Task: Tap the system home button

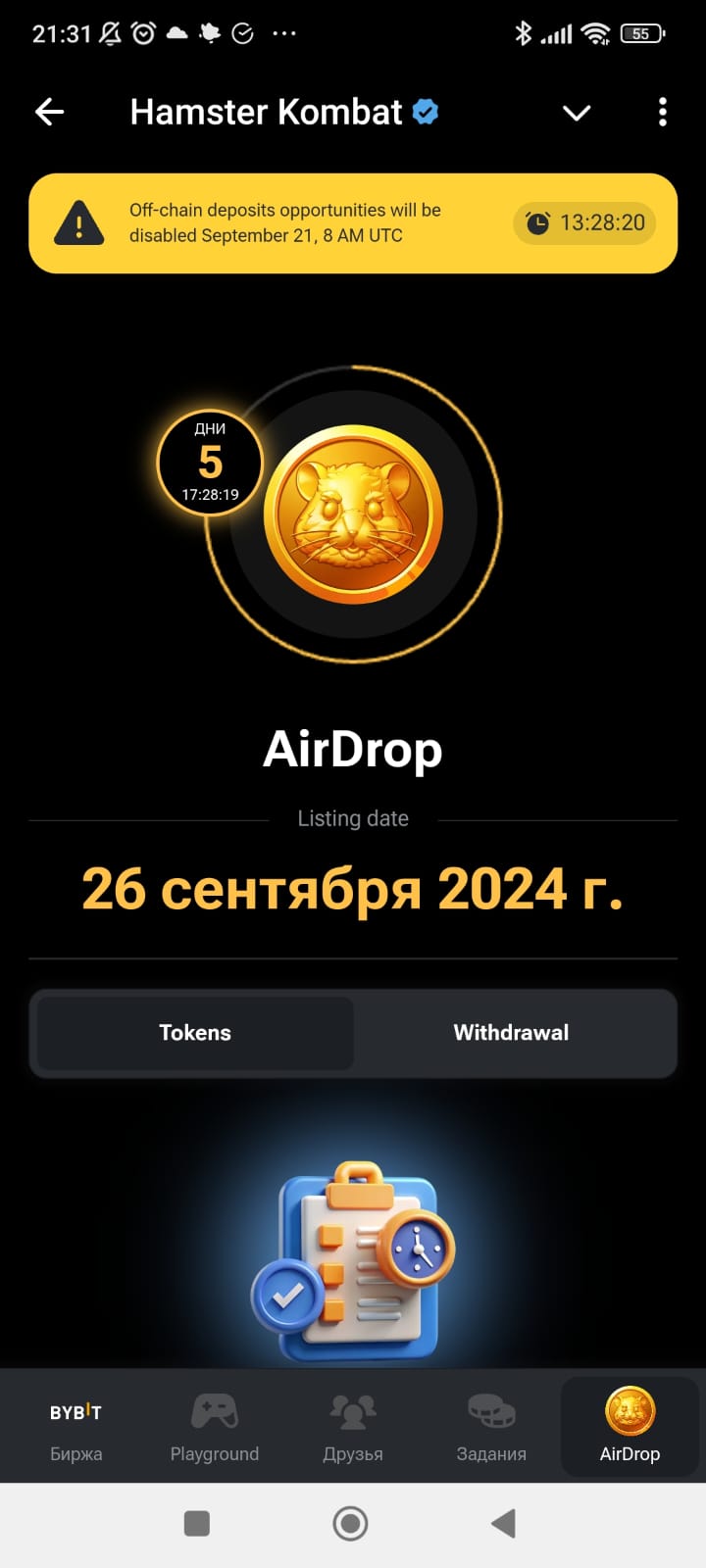Action: [x=351, y=1523]
